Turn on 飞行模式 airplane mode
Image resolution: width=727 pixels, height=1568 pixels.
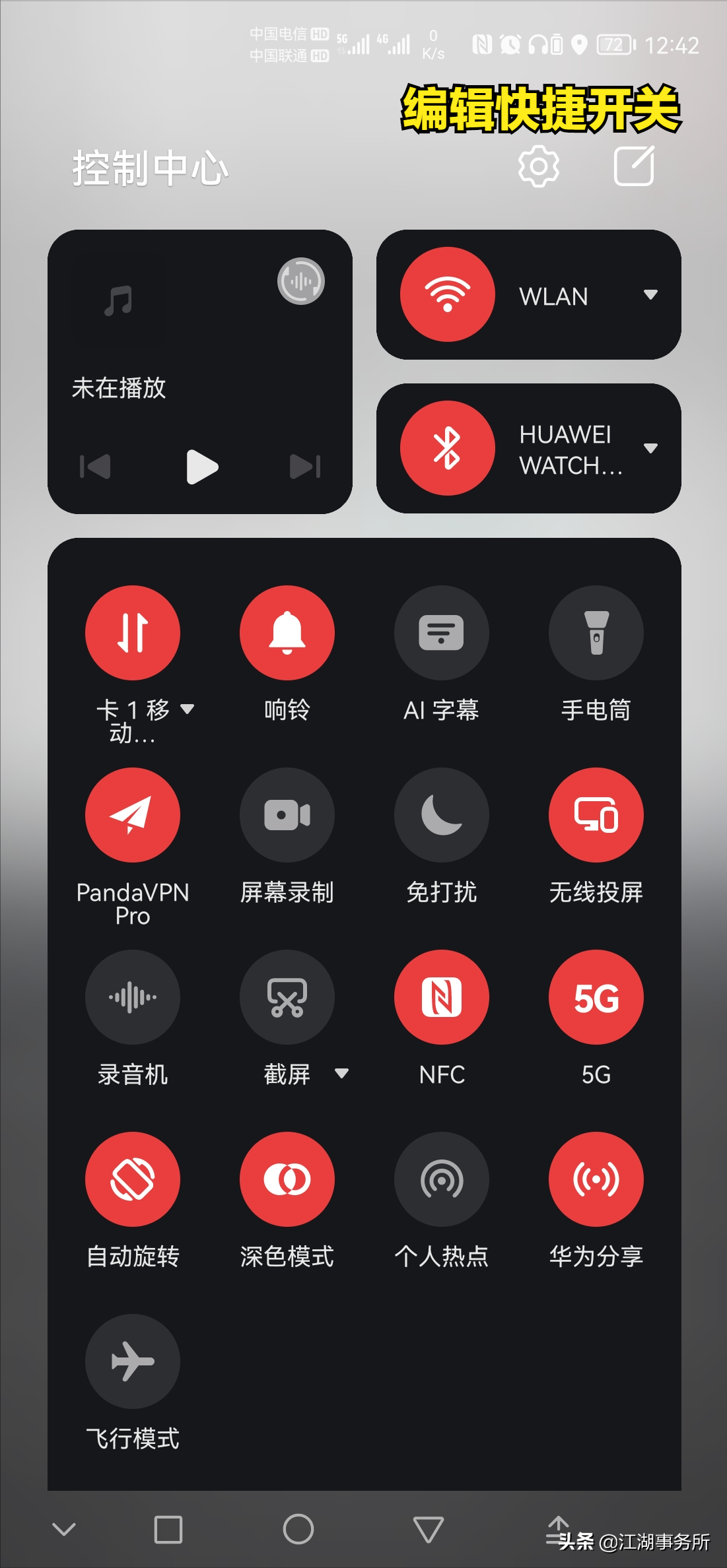point(133,1361)
